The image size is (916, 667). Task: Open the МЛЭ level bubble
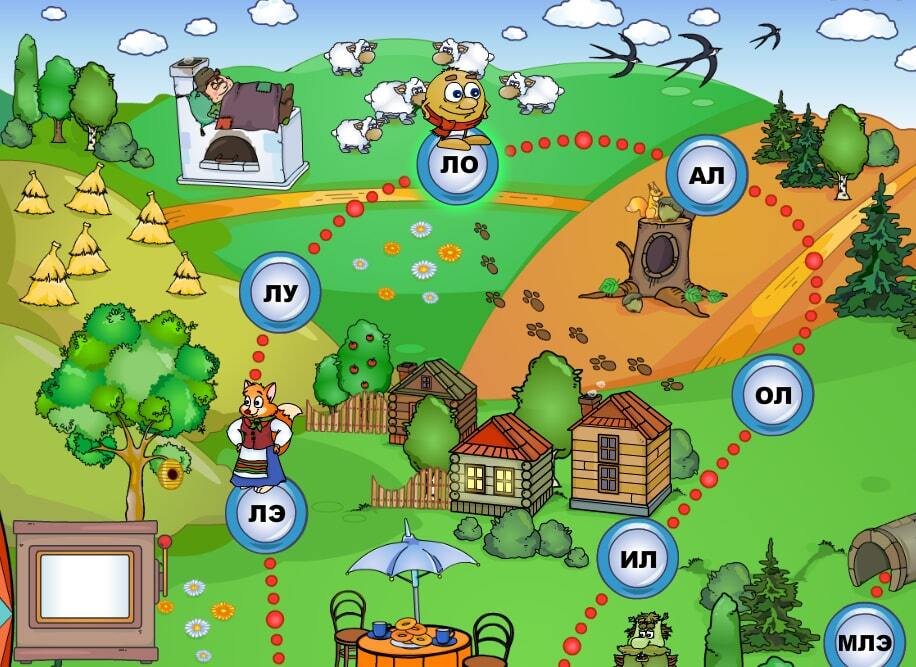click(x=862, y=640)
